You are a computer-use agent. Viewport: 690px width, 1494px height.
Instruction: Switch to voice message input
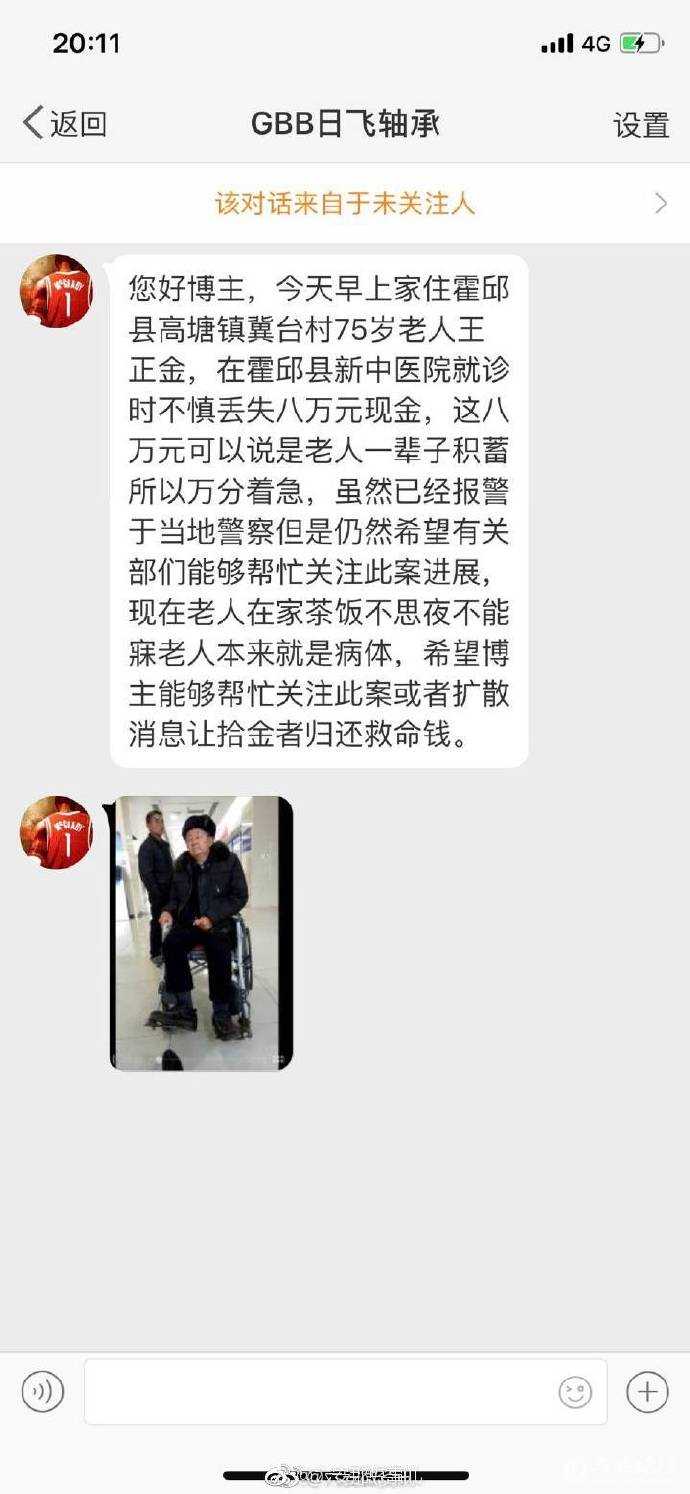tap(42, 1391)
